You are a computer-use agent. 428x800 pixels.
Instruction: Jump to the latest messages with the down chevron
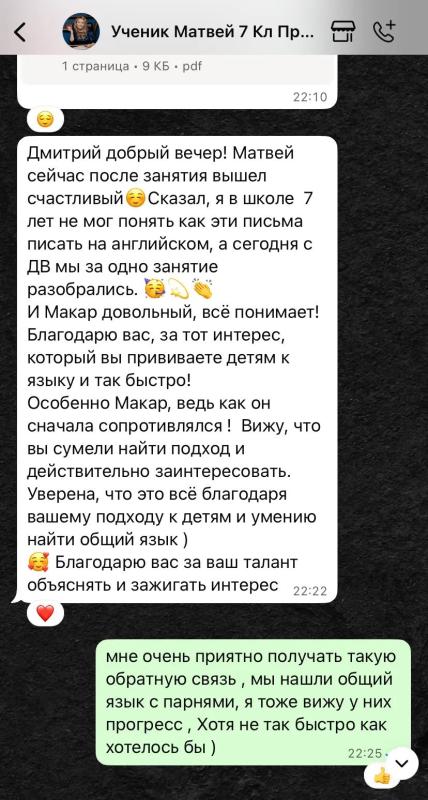pos(402,763)
